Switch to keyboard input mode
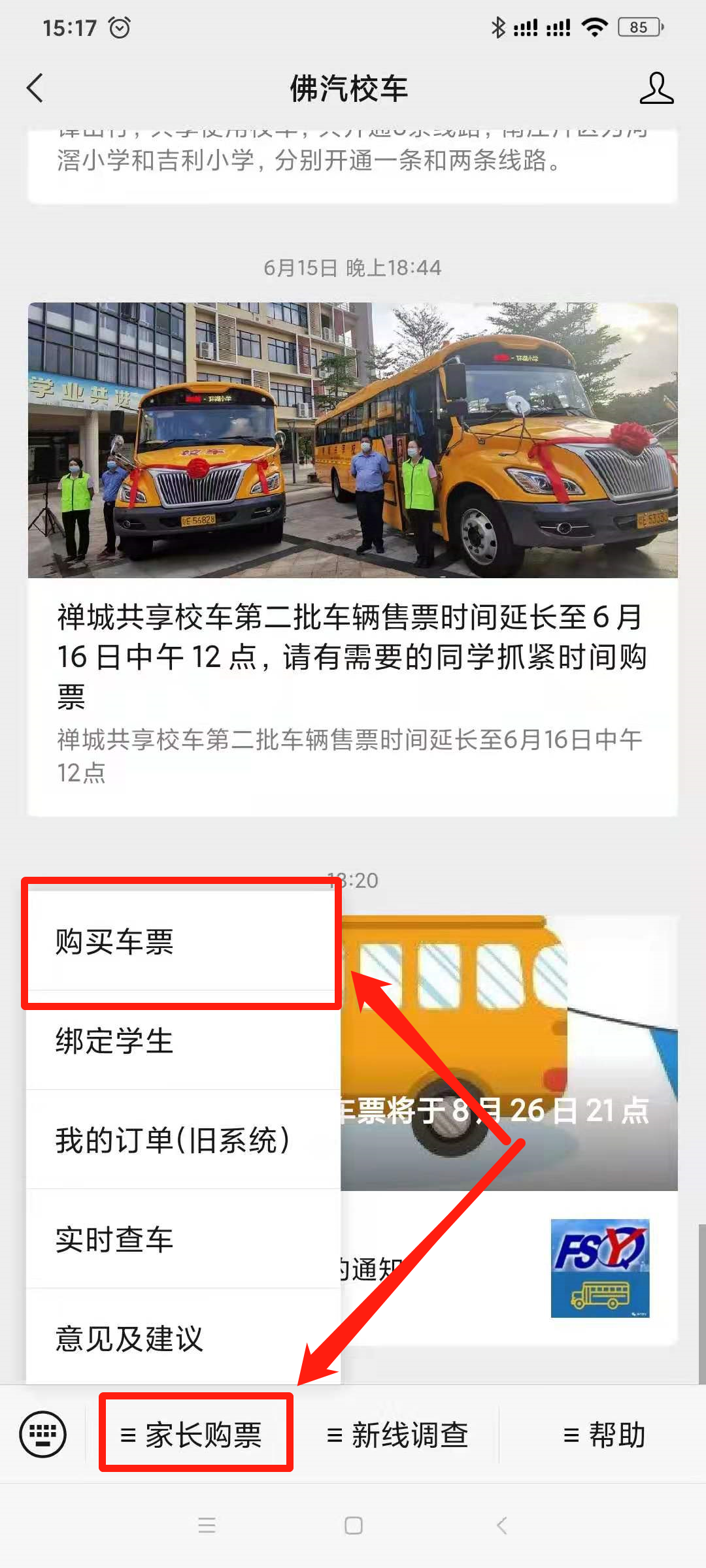 click(43, 1435)
